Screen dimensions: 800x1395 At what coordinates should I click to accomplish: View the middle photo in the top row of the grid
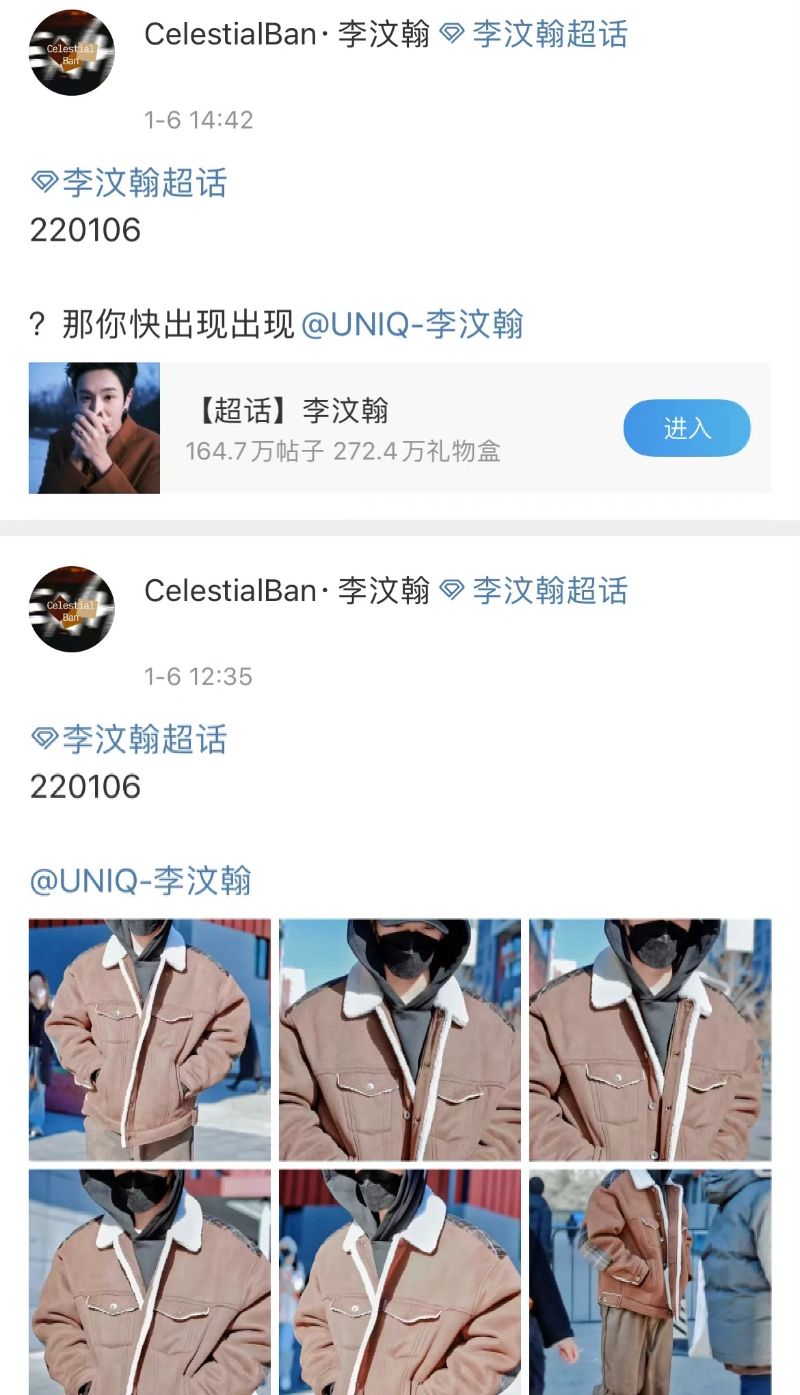[400, 1039]
